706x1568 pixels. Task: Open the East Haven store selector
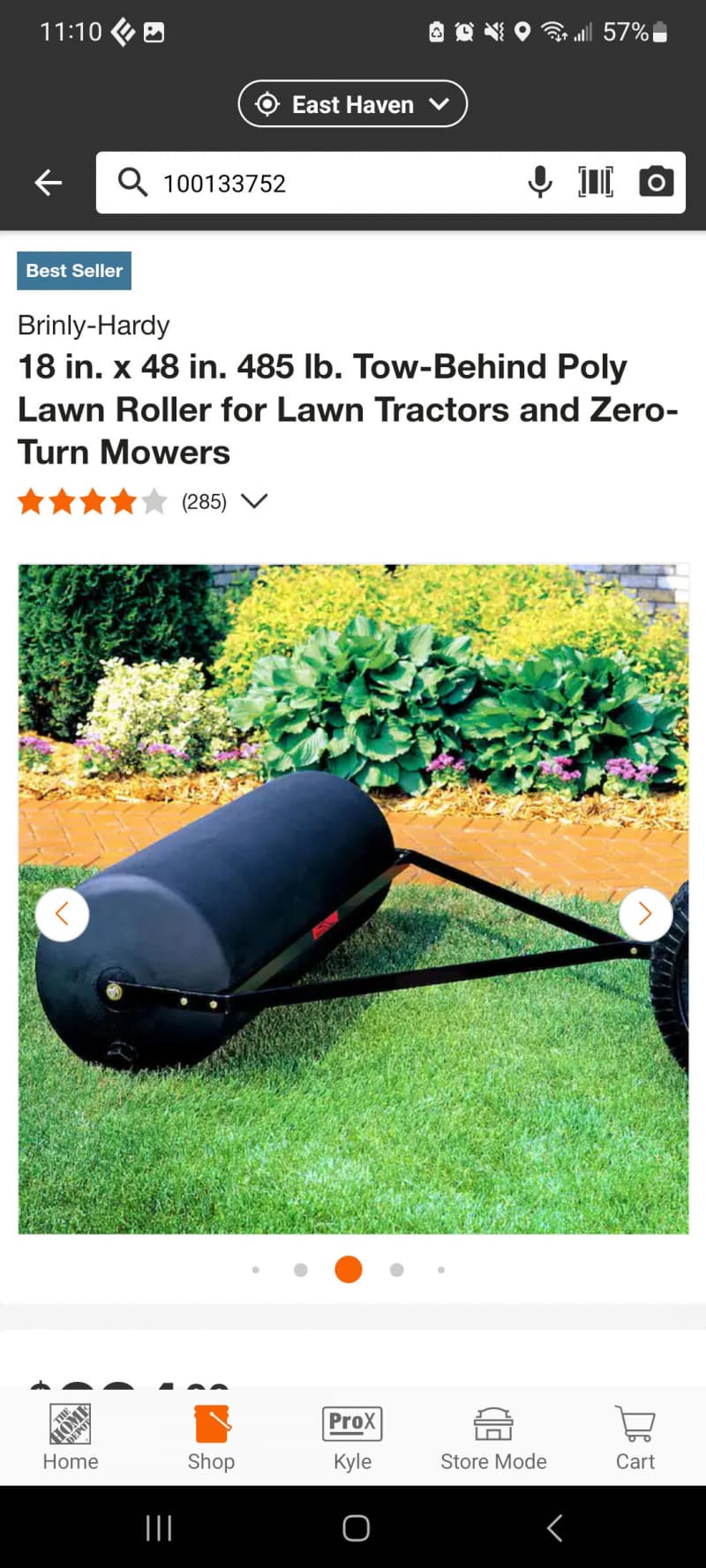point(352,104)
